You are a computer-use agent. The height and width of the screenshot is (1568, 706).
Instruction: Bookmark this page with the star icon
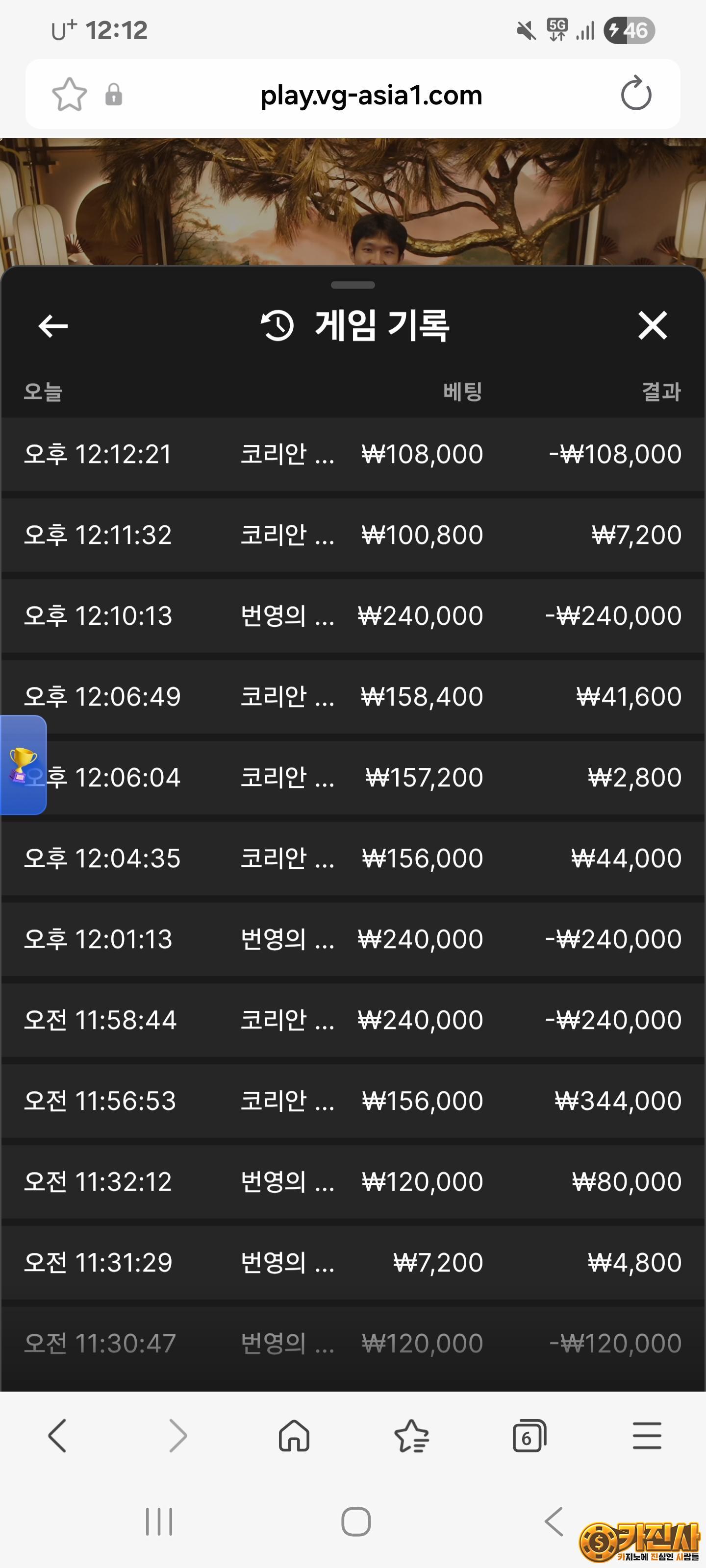pos(70,95)
